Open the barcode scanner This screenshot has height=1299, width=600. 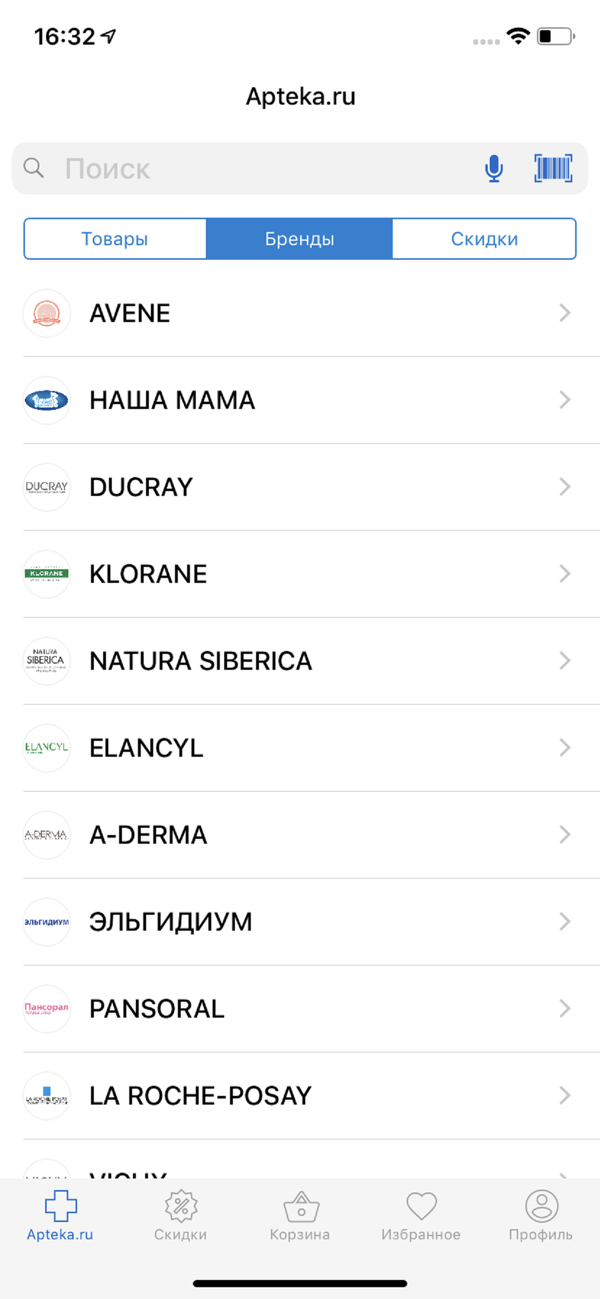pos(553,168)
